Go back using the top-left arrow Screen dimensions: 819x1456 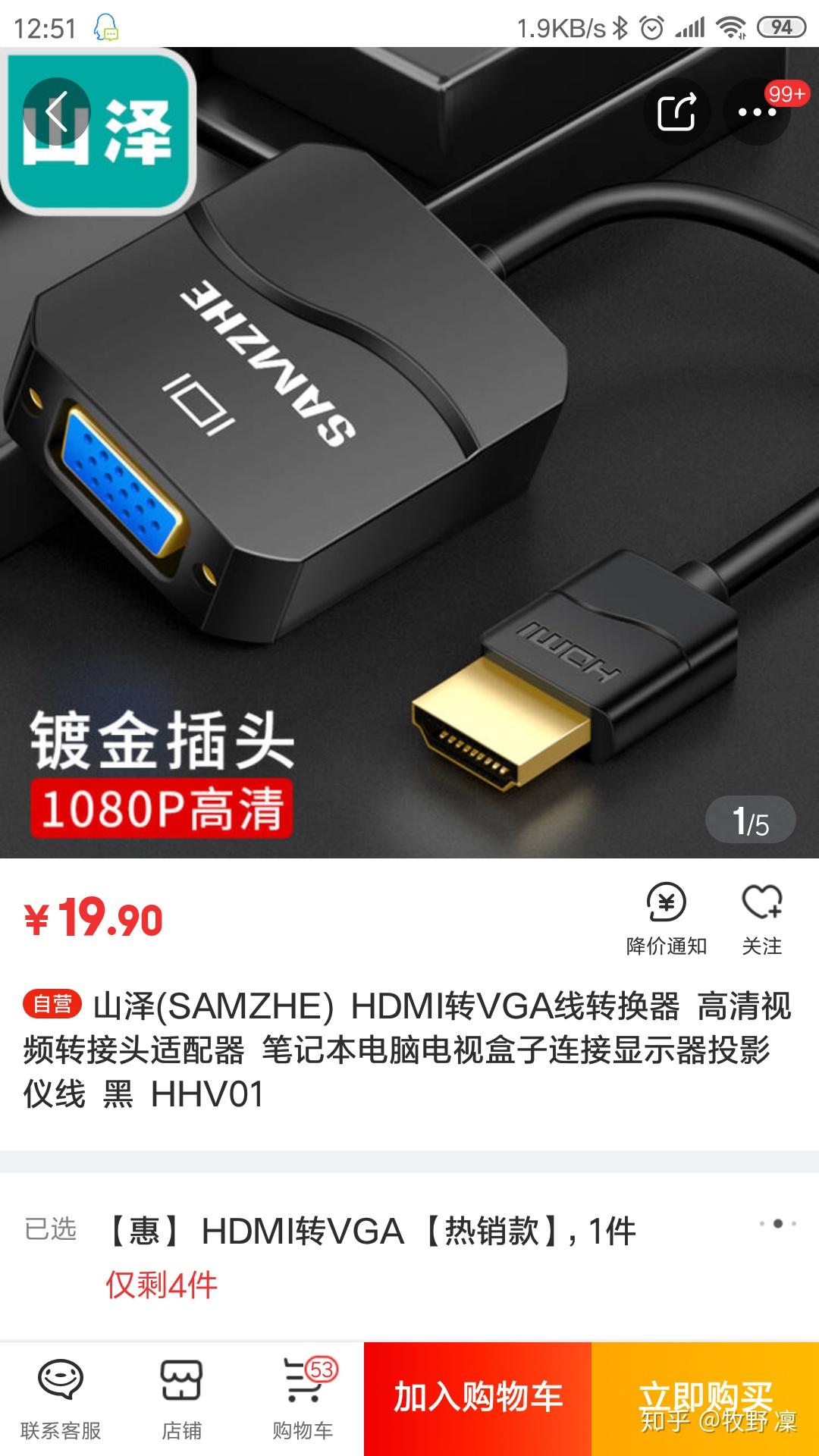(57, 112)
